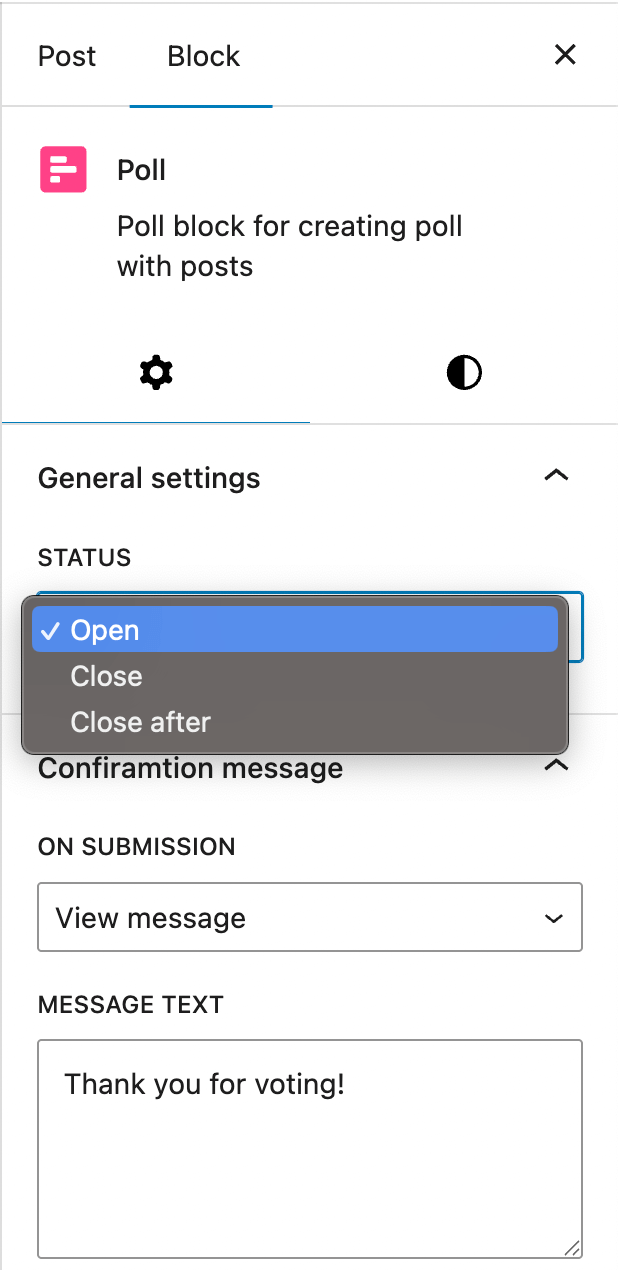Close the settings sidebar
The height and width of the screenshot is (1270, 618).
click(565, 55)
